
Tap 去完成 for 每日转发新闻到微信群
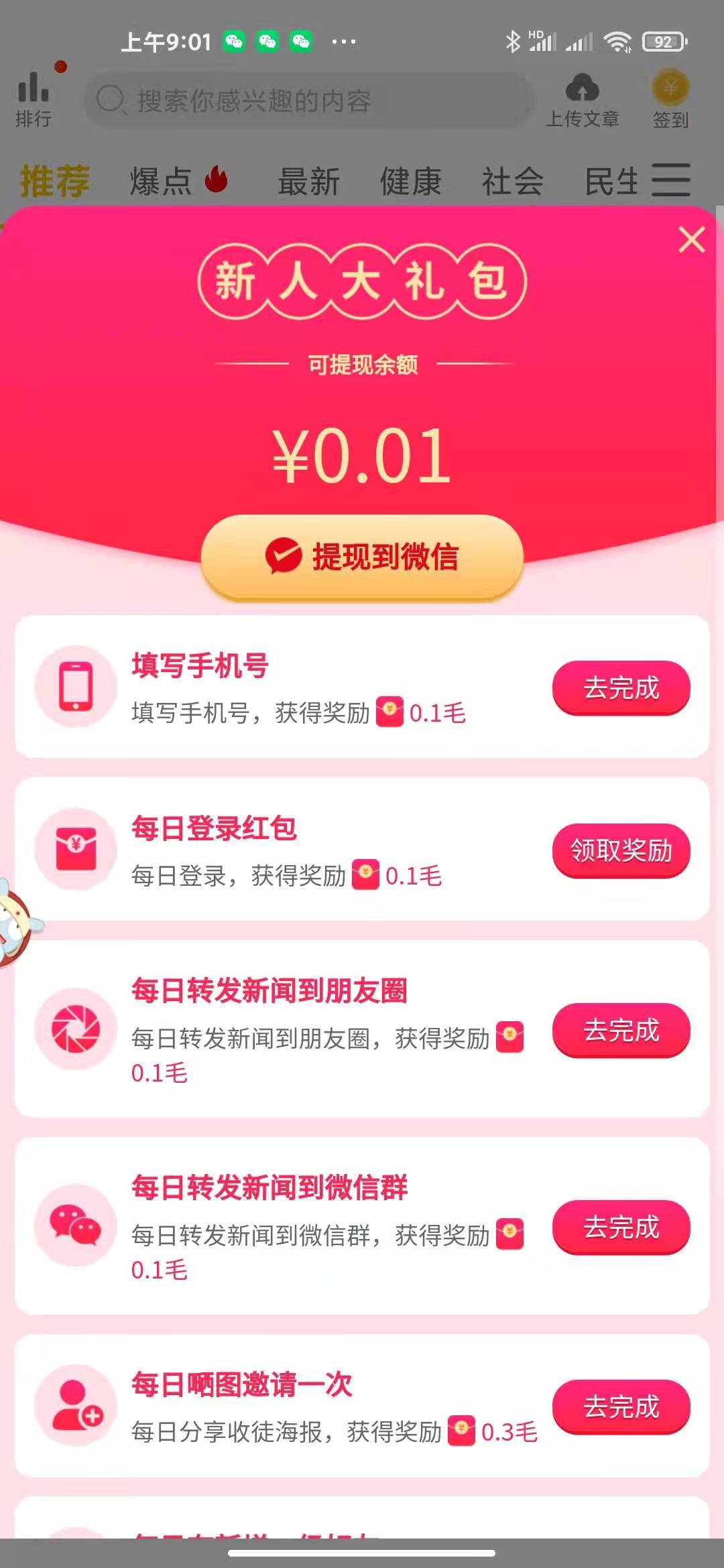[621, 1227]
